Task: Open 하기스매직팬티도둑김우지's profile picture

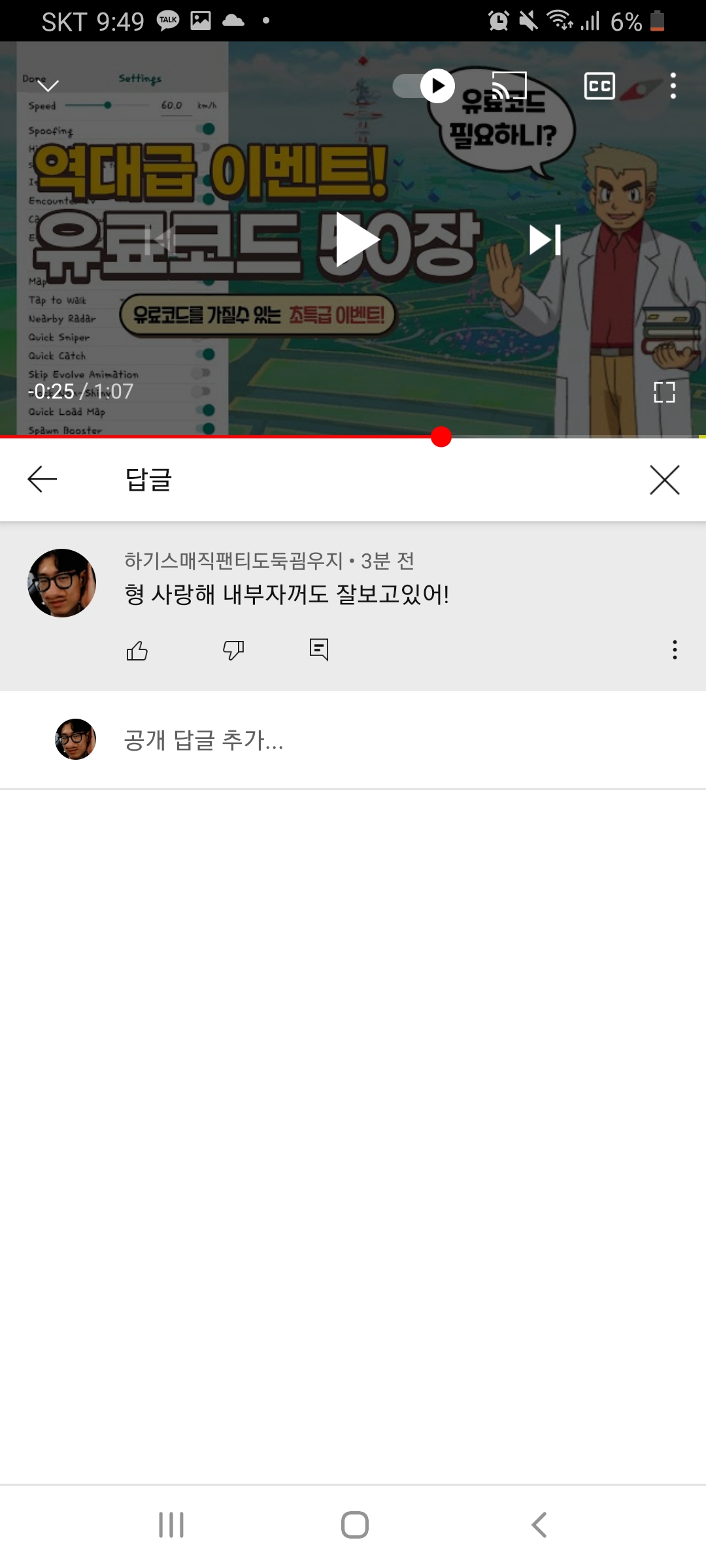Action: (62, 583)
